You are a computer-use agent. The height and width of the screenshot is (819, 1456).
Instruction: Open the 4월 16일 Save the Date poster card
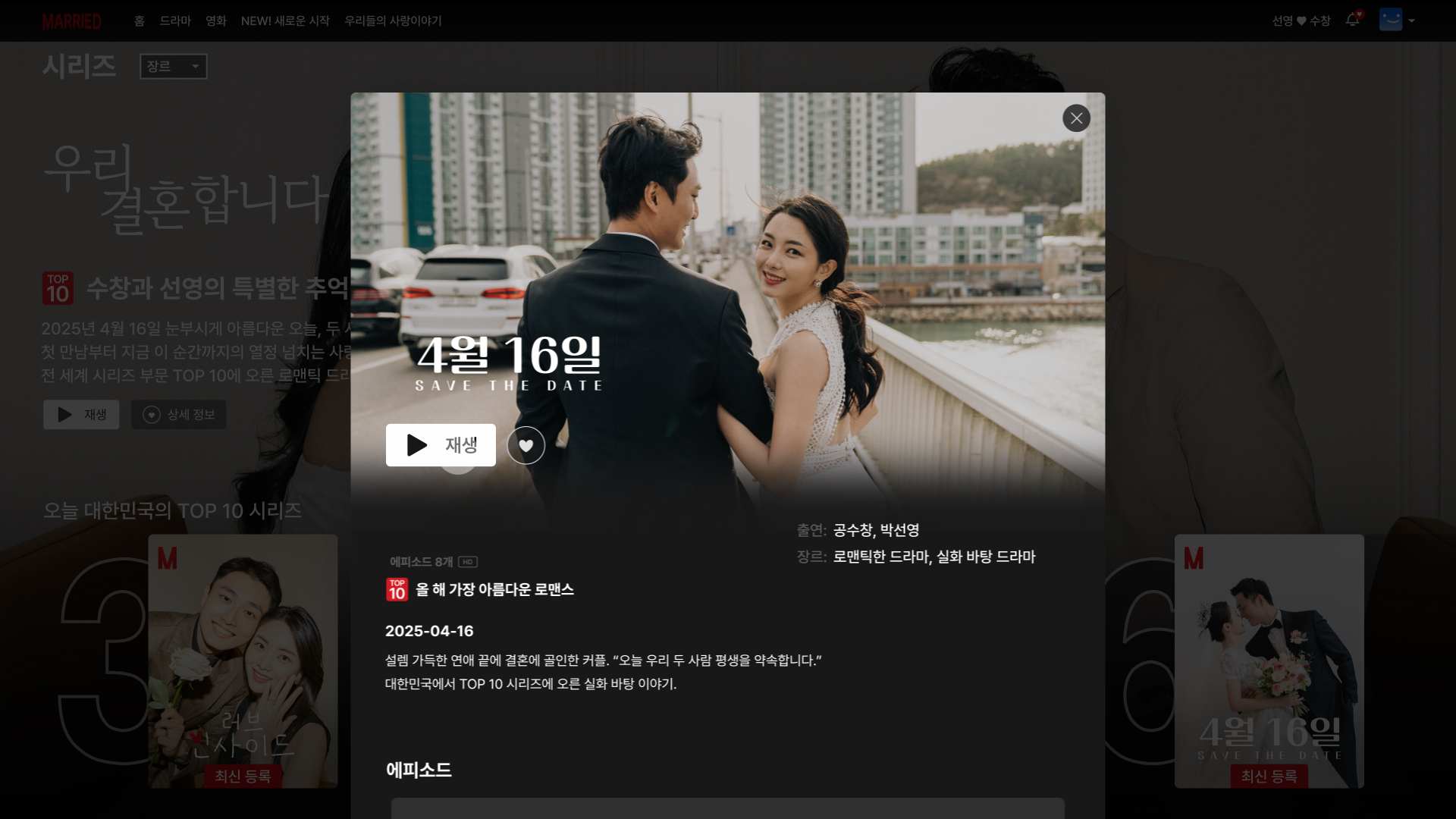click(1269, 660)
